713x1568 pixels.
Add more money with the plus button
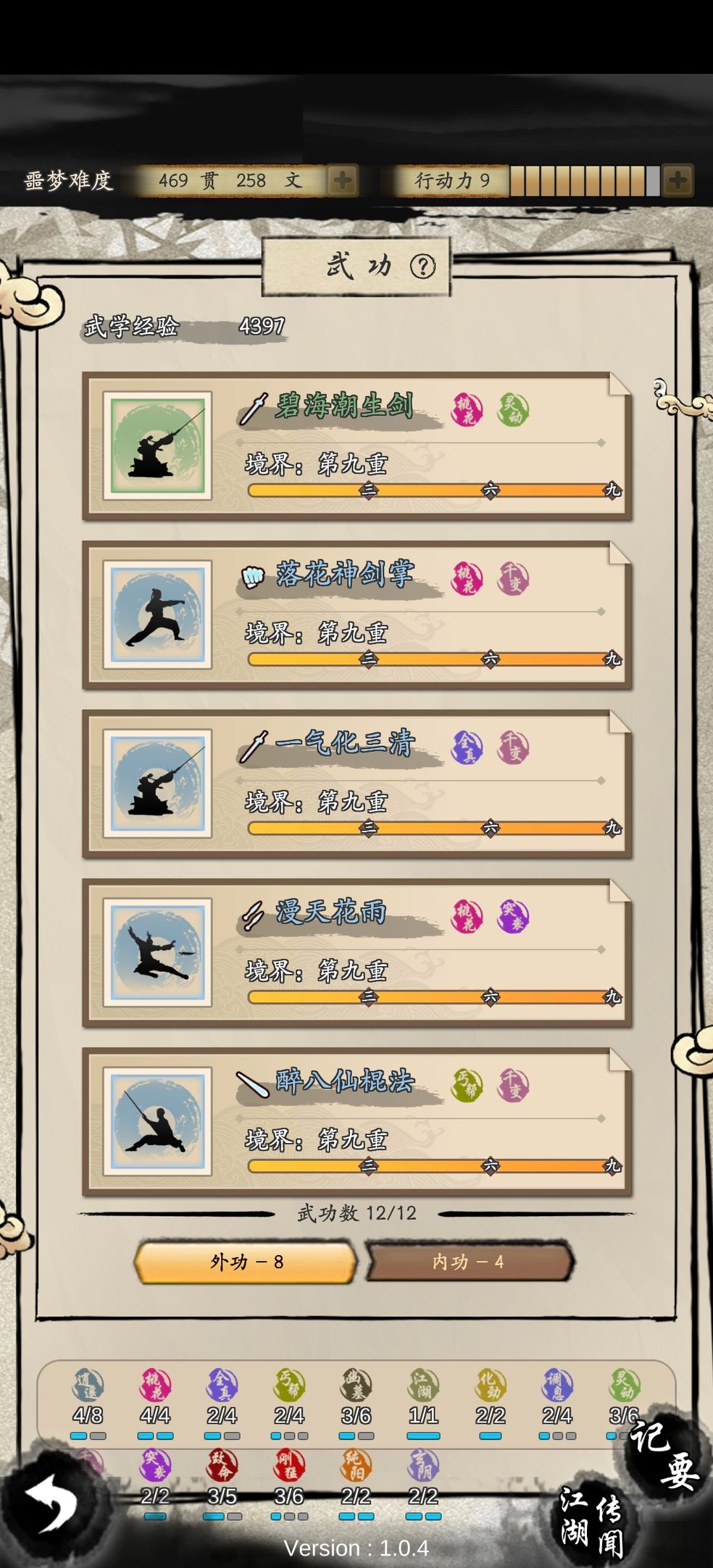pos(343,180)
